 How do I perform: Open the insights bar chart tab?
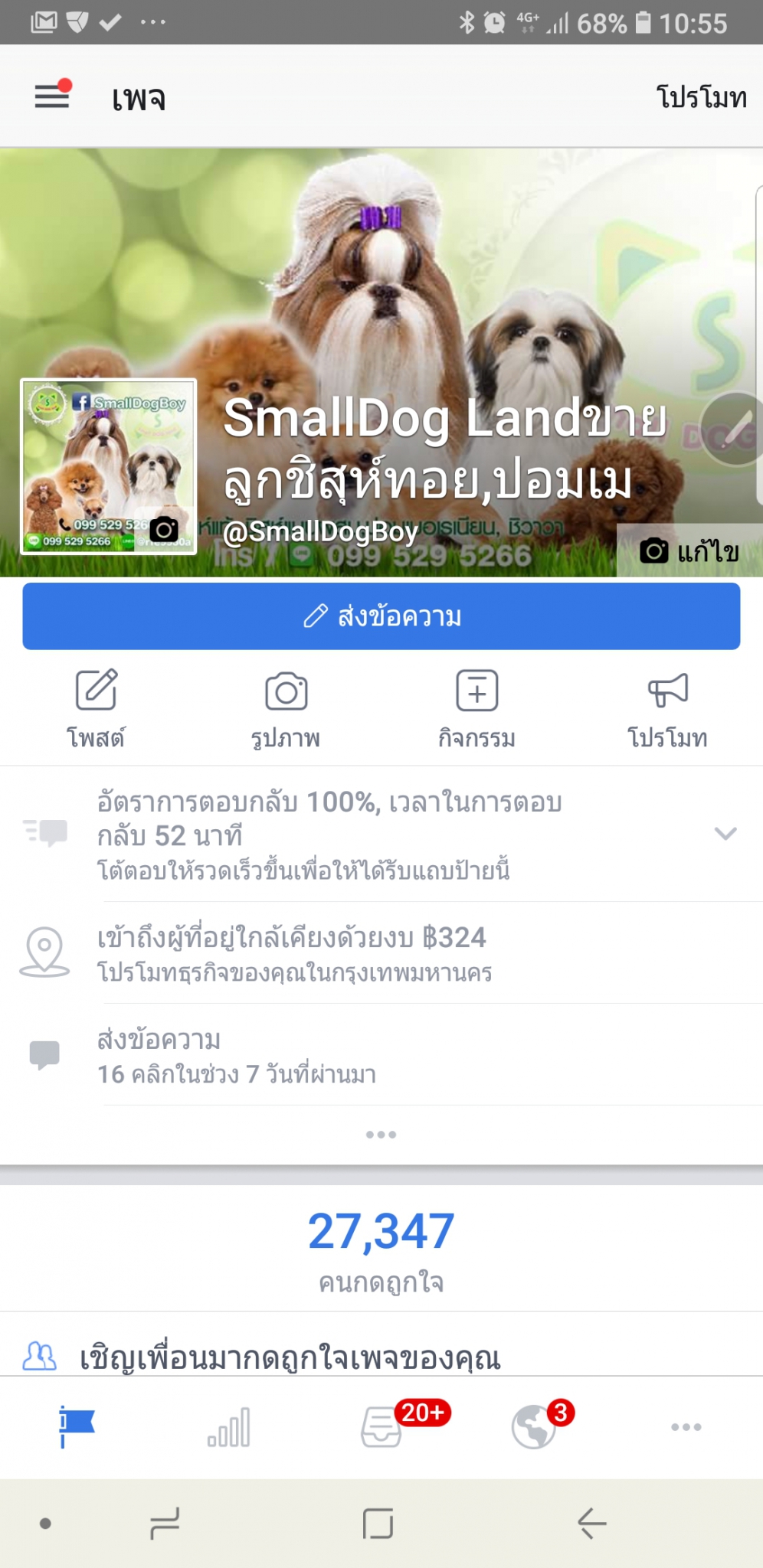pyautogui.click(x=229, y=1427)
